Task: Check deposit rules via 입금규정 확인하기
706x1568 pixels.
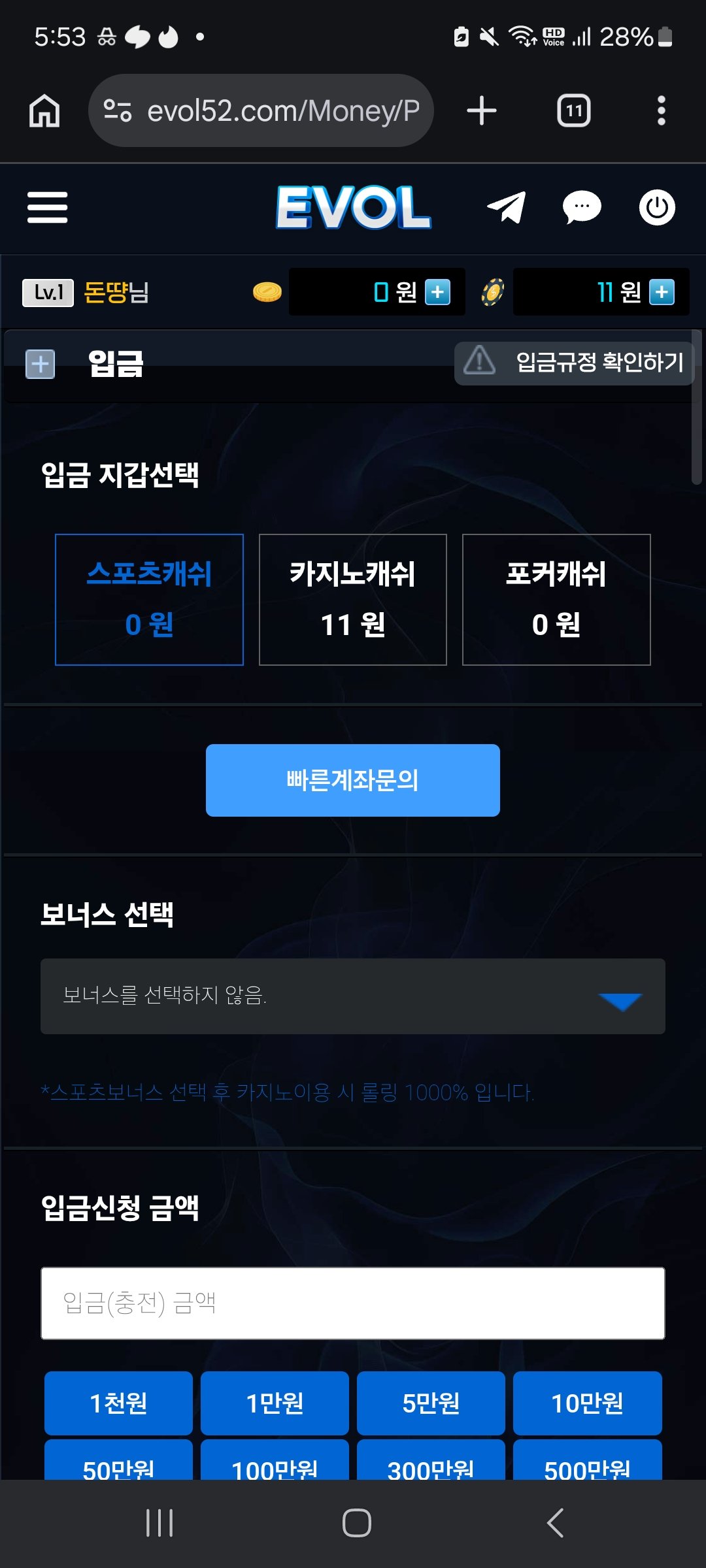Action: [573, 363]
